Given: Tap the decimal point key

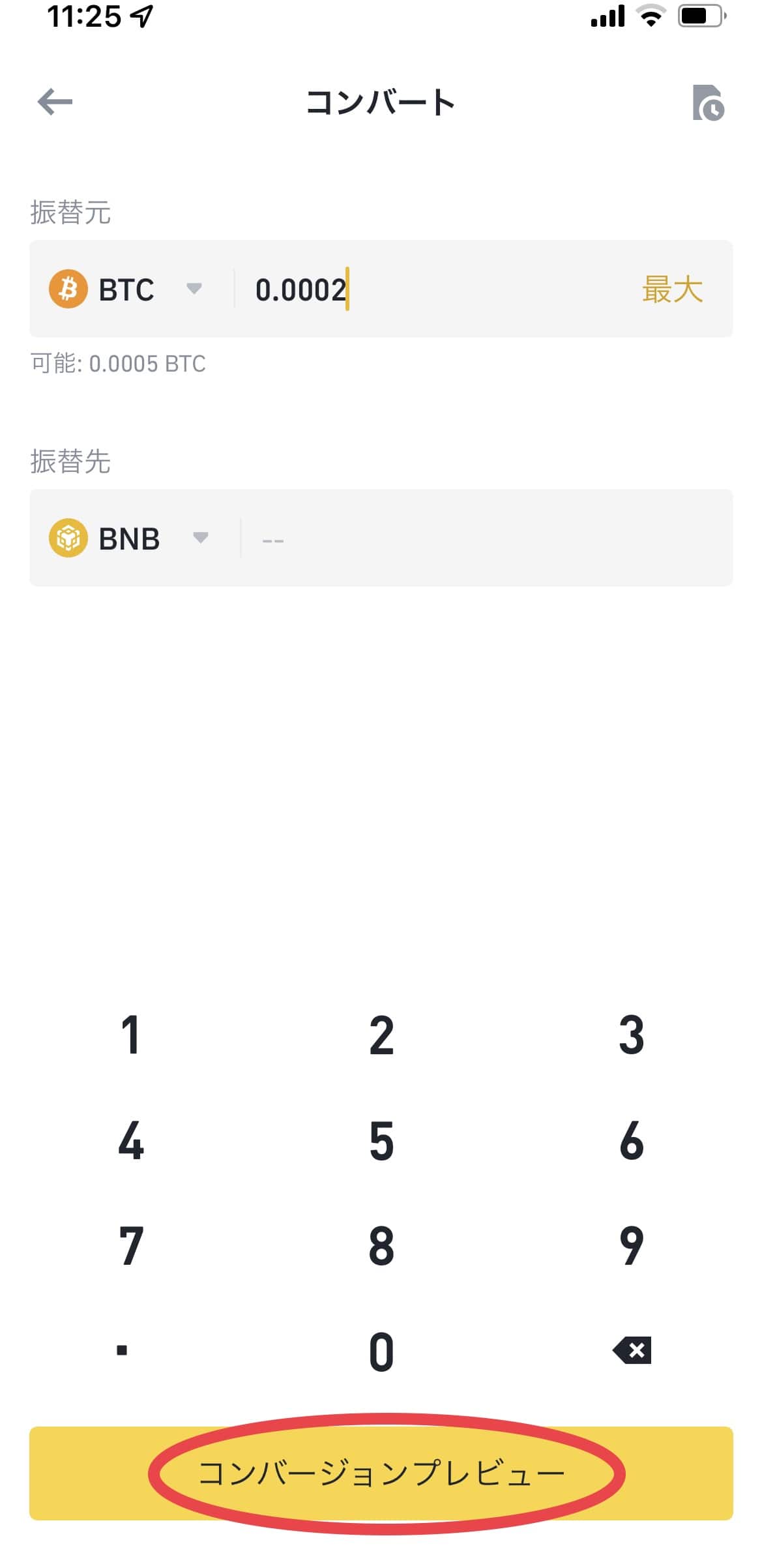Looking at the screenshot, I should click(122, 1350).
